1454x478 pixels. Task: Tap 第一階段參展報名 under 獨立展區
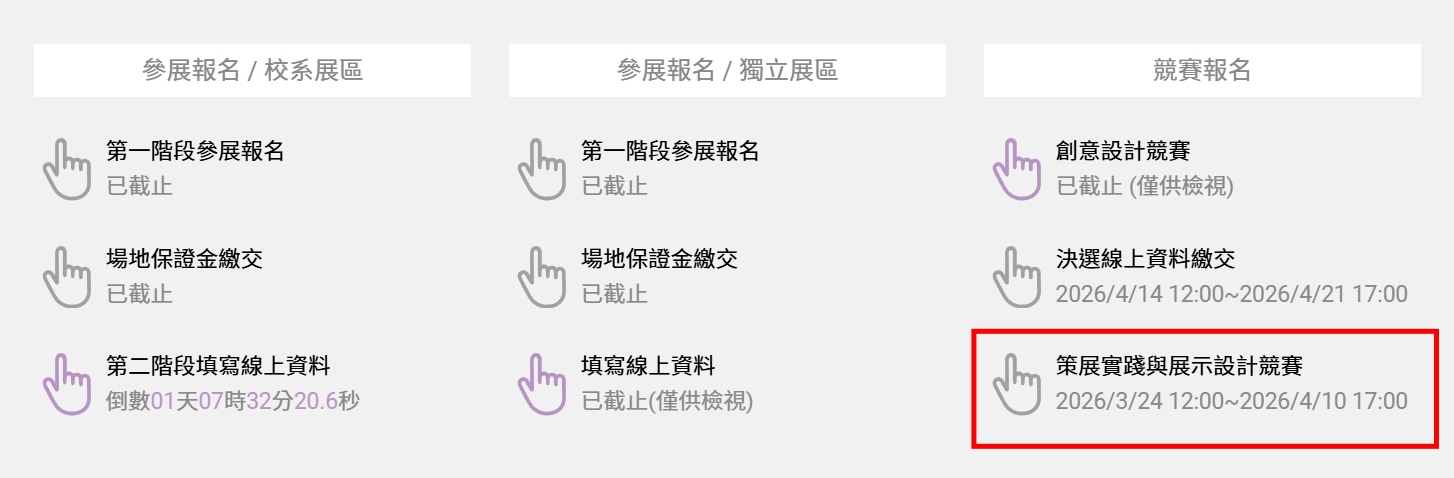tap(670, 152)
